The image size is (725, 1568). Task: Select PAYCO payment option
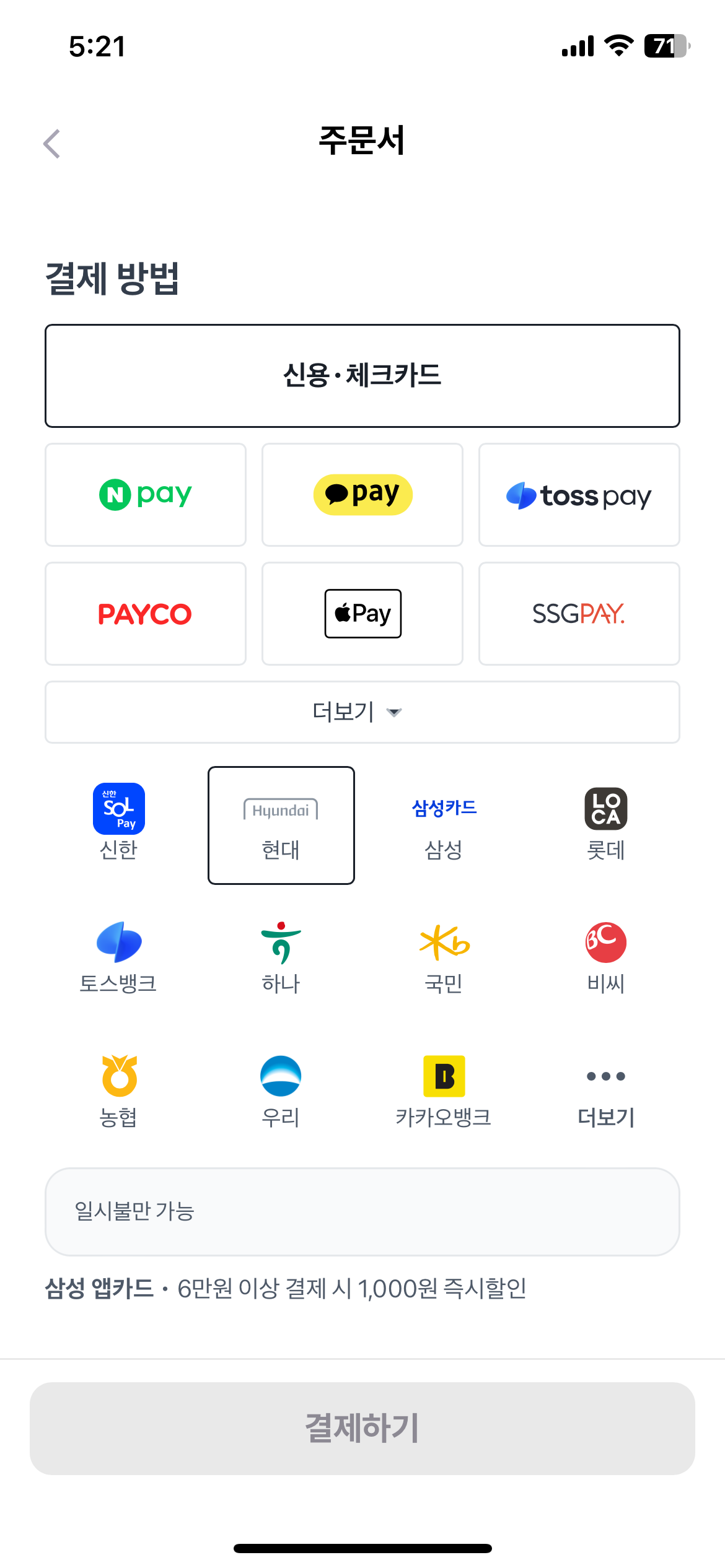click(x=146, y=614)
